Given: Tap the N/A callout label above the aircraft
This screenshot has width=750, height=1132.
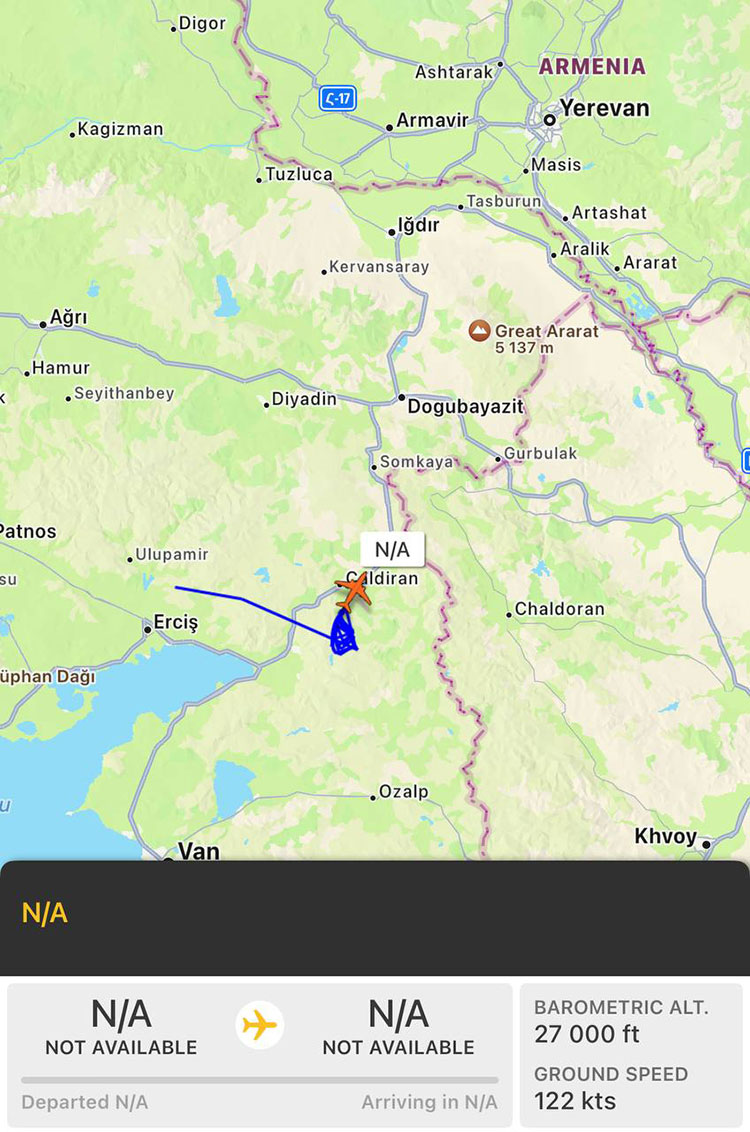Looking at the screenshot, I should (x=392, y=550).
